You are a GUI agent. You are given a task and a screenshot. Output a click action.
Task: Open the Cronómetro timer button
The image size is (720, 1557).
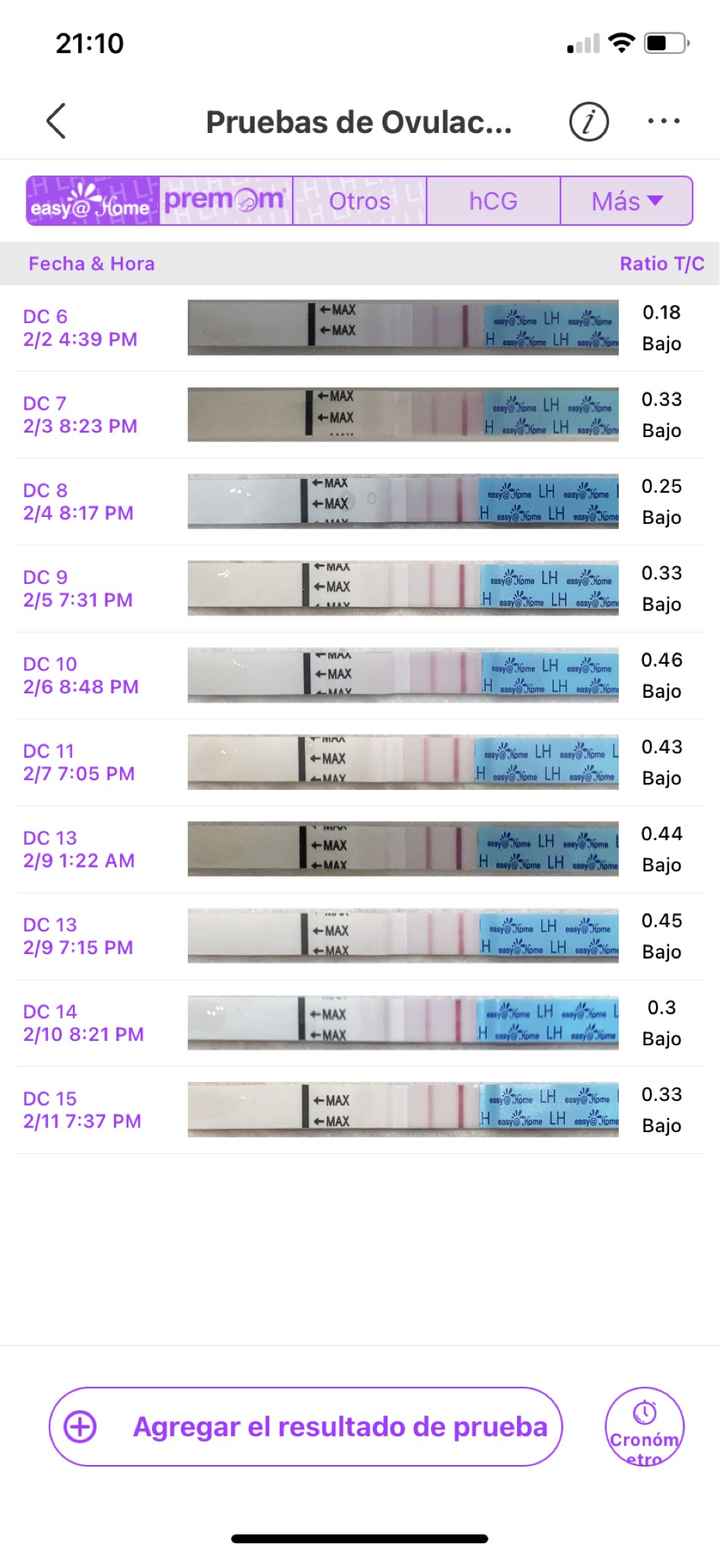coord(644,1427)
